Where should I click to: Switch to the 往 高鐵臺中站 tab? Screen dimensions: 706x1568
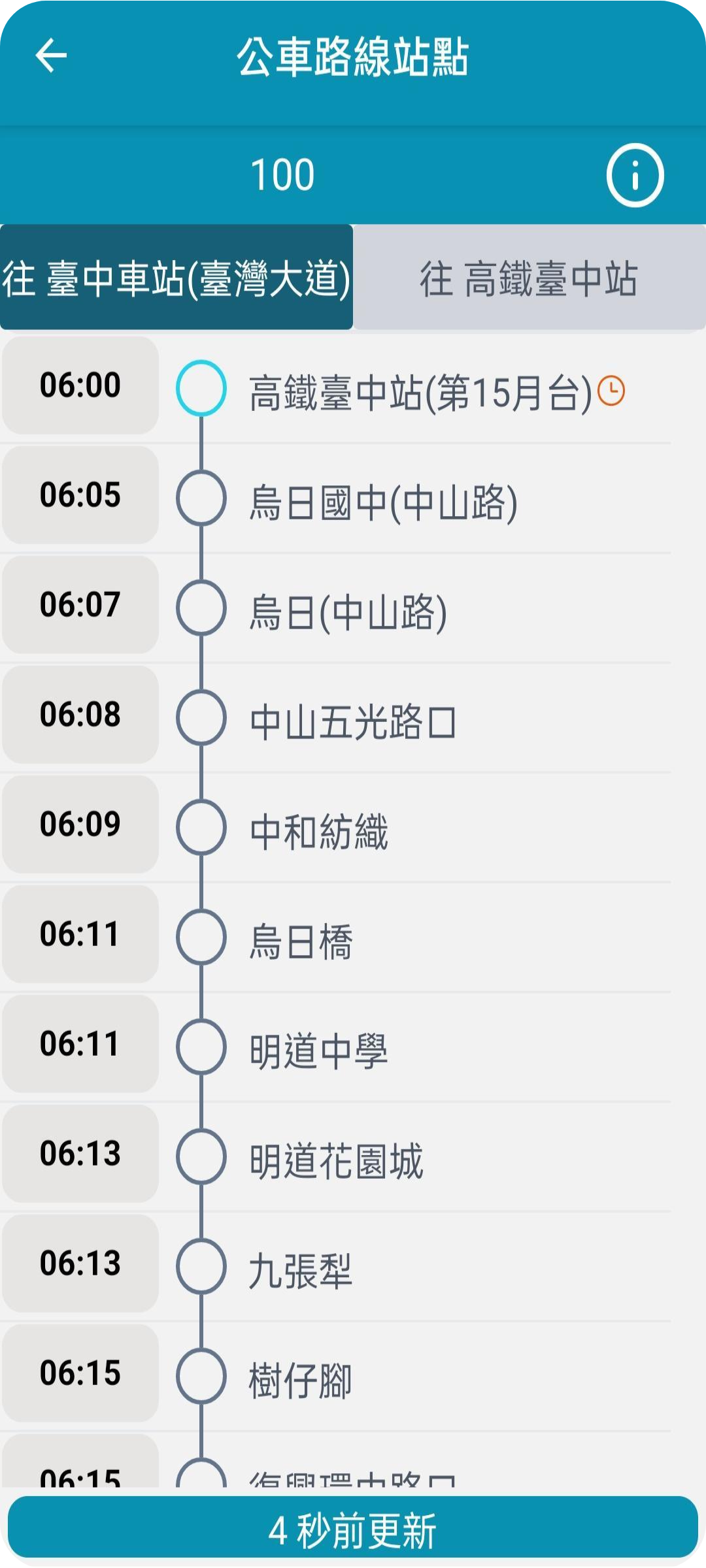(x=529, y=278)
